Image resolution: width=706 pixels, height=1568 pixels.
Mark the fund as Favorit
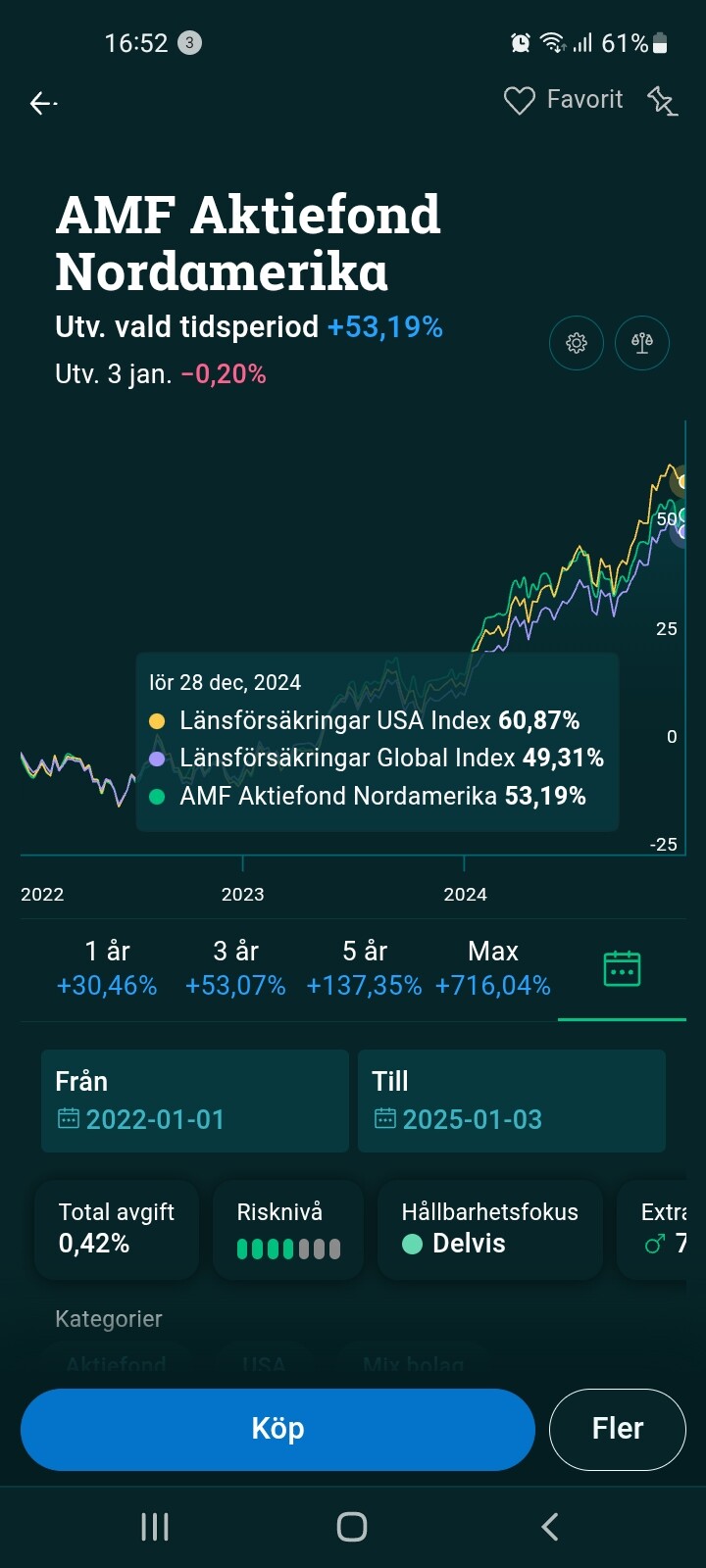pos(563,100)
